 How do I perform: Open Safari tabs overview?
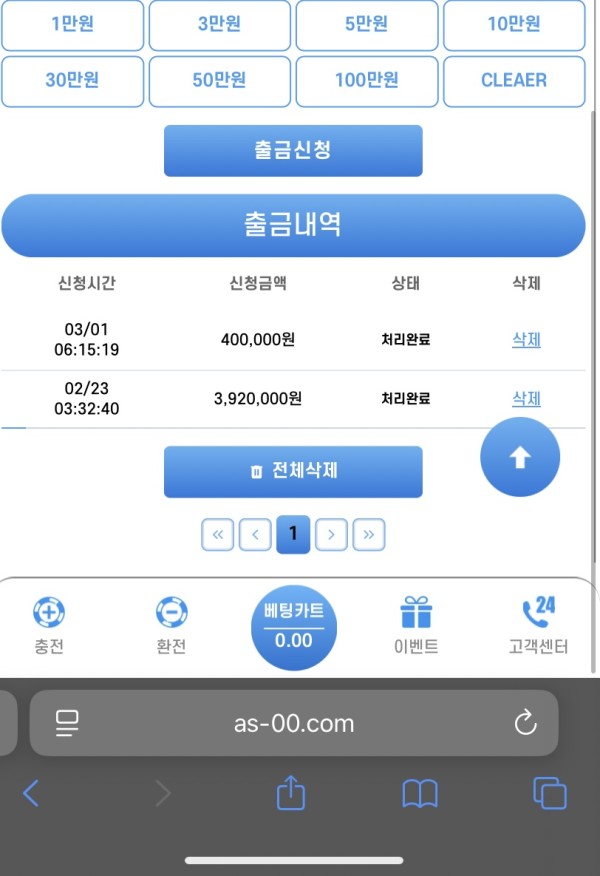coord(549,794)
